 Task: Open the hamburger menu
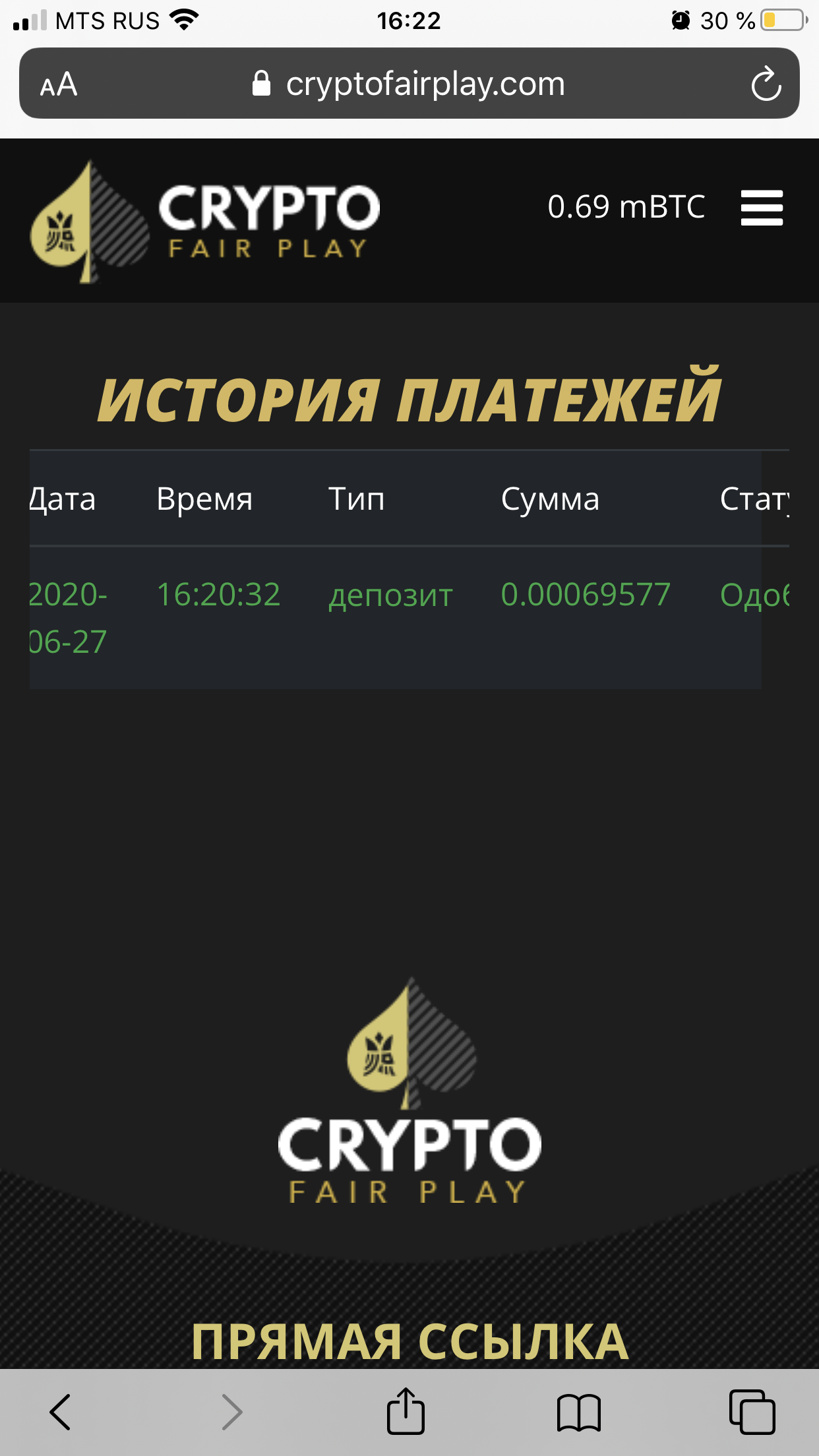[x=762, y=208]
